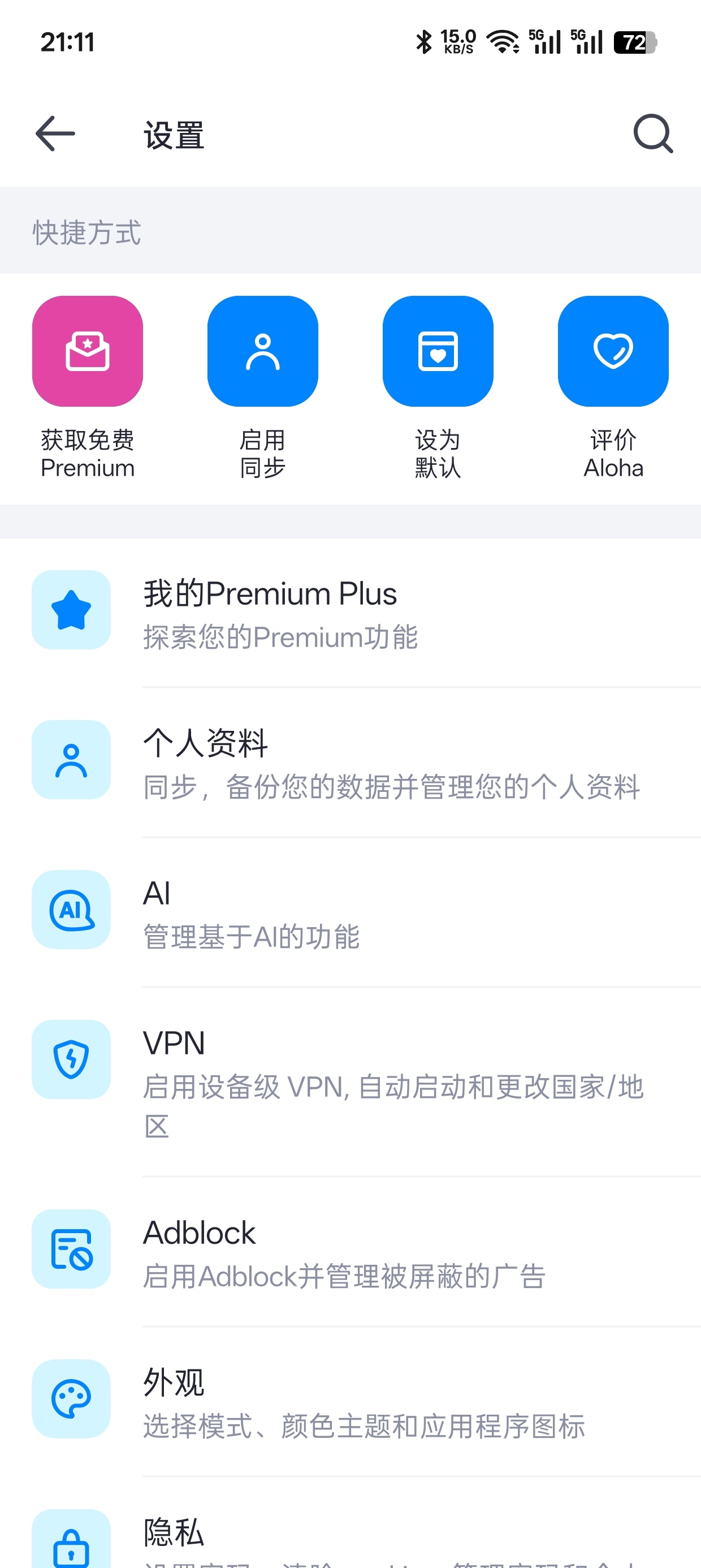Tap the 设为默认 shortcut

438,389
